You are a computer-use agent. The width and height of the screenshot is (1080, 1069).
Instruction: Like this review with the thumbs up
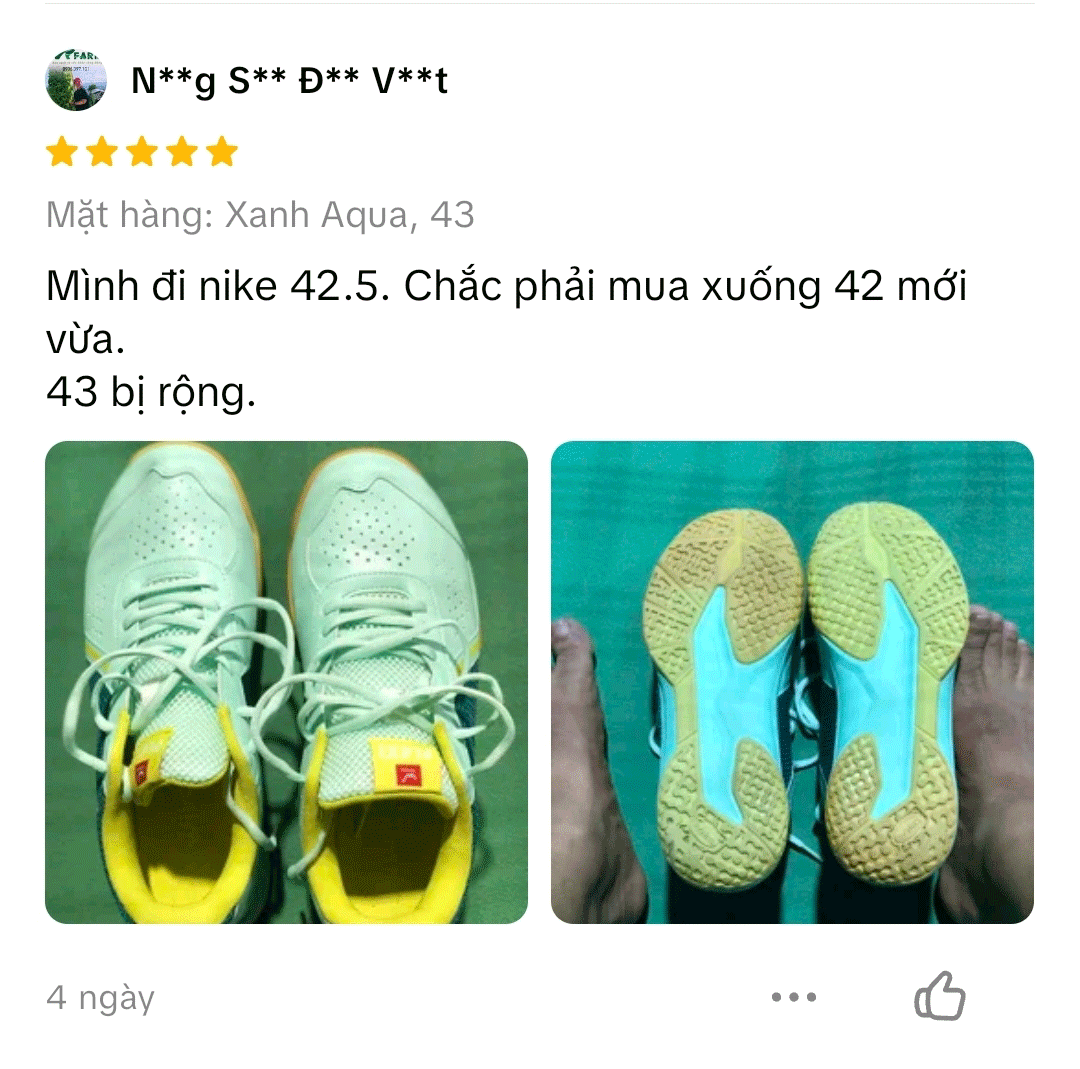tap(939, 996)
